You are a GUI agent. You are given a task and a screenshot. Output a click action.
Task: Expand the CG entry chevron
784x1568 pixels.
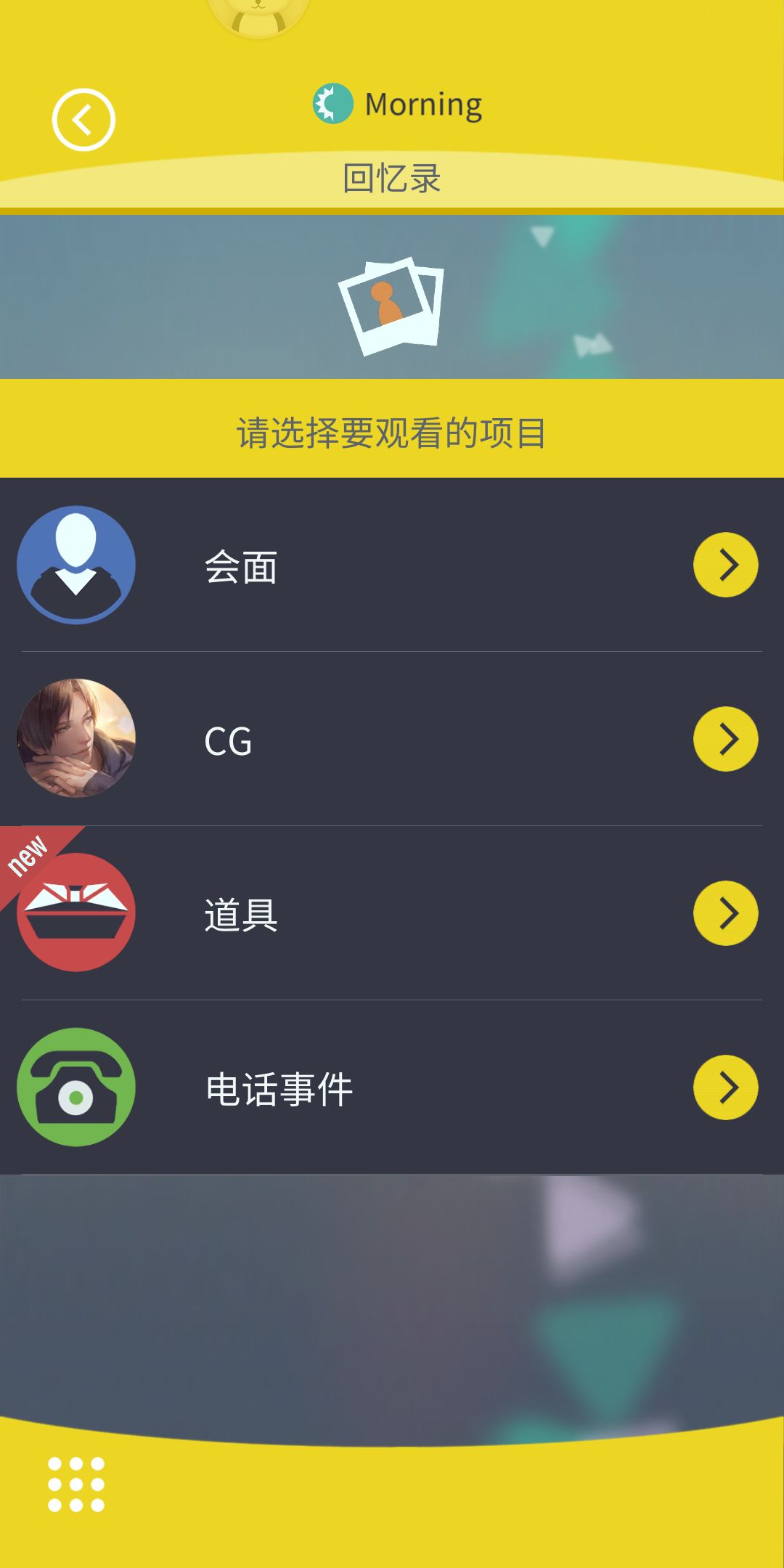(725, 740)
